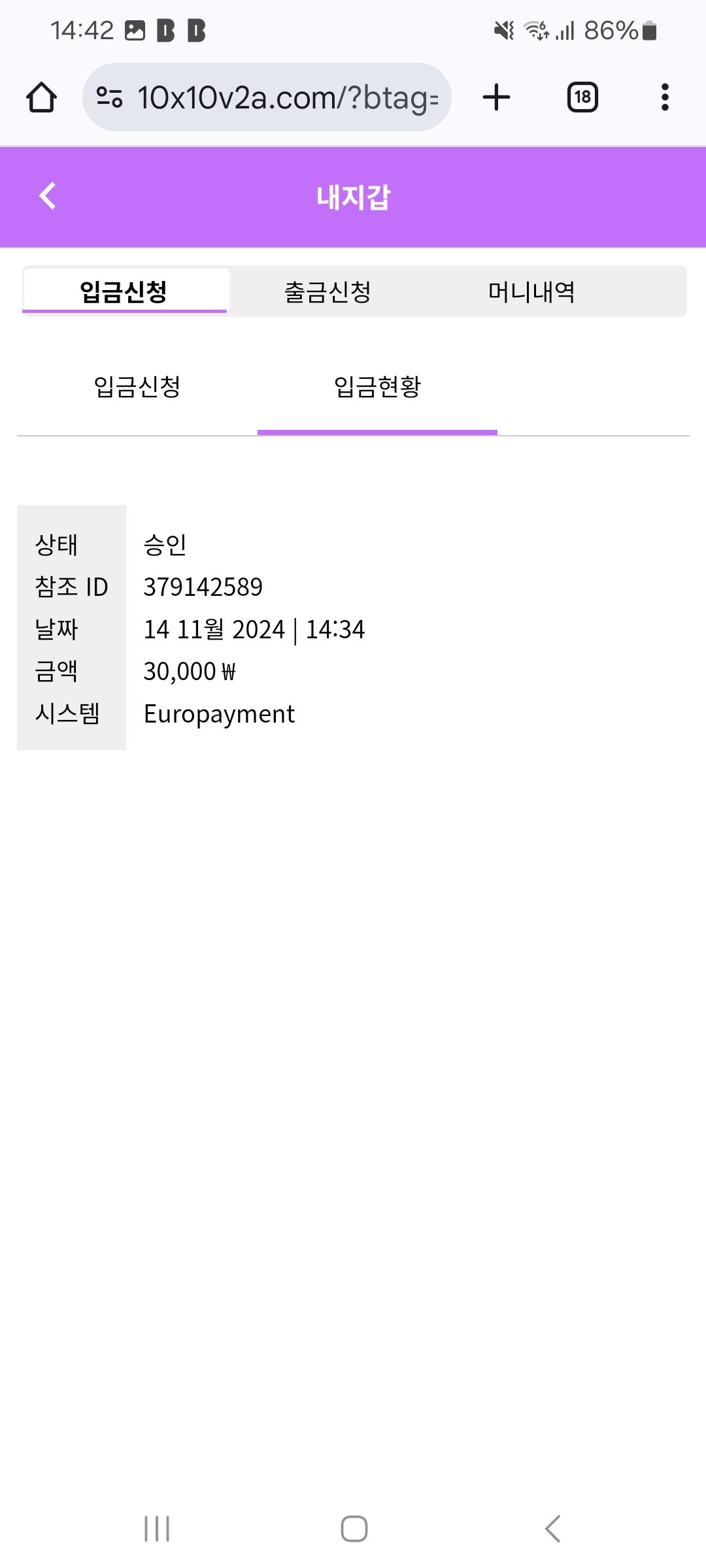Image resolution: width=706 pixels, height=1568 pixels.
Task: Tap the system back button
Action: point(553,1529)
